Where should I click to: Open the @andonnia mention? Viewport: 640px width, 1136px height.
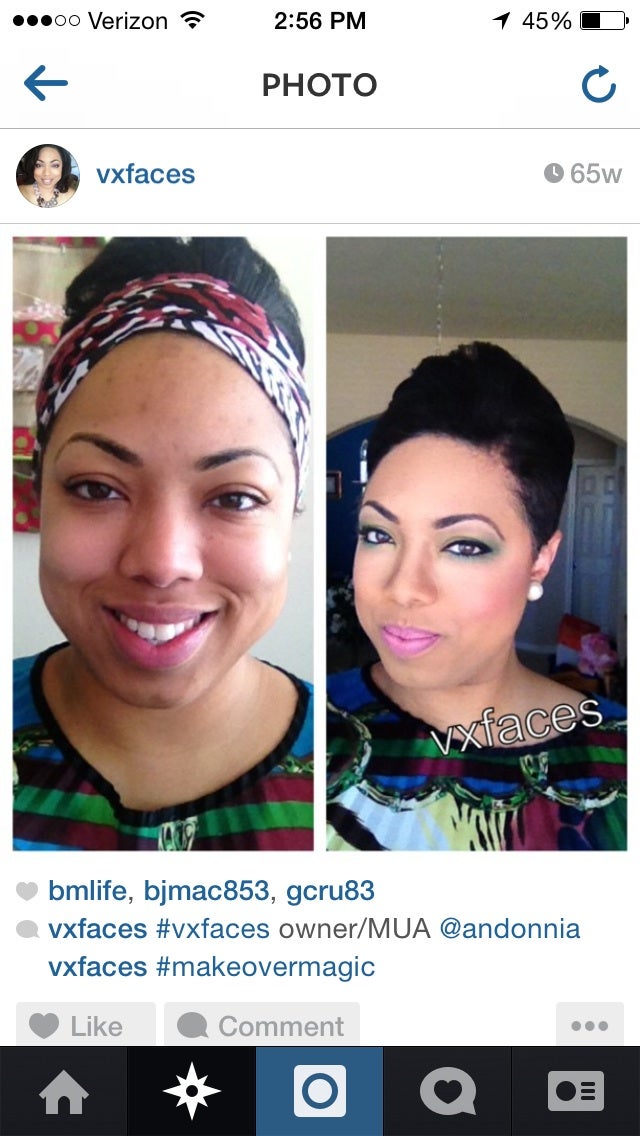click(x=509, y=928)
